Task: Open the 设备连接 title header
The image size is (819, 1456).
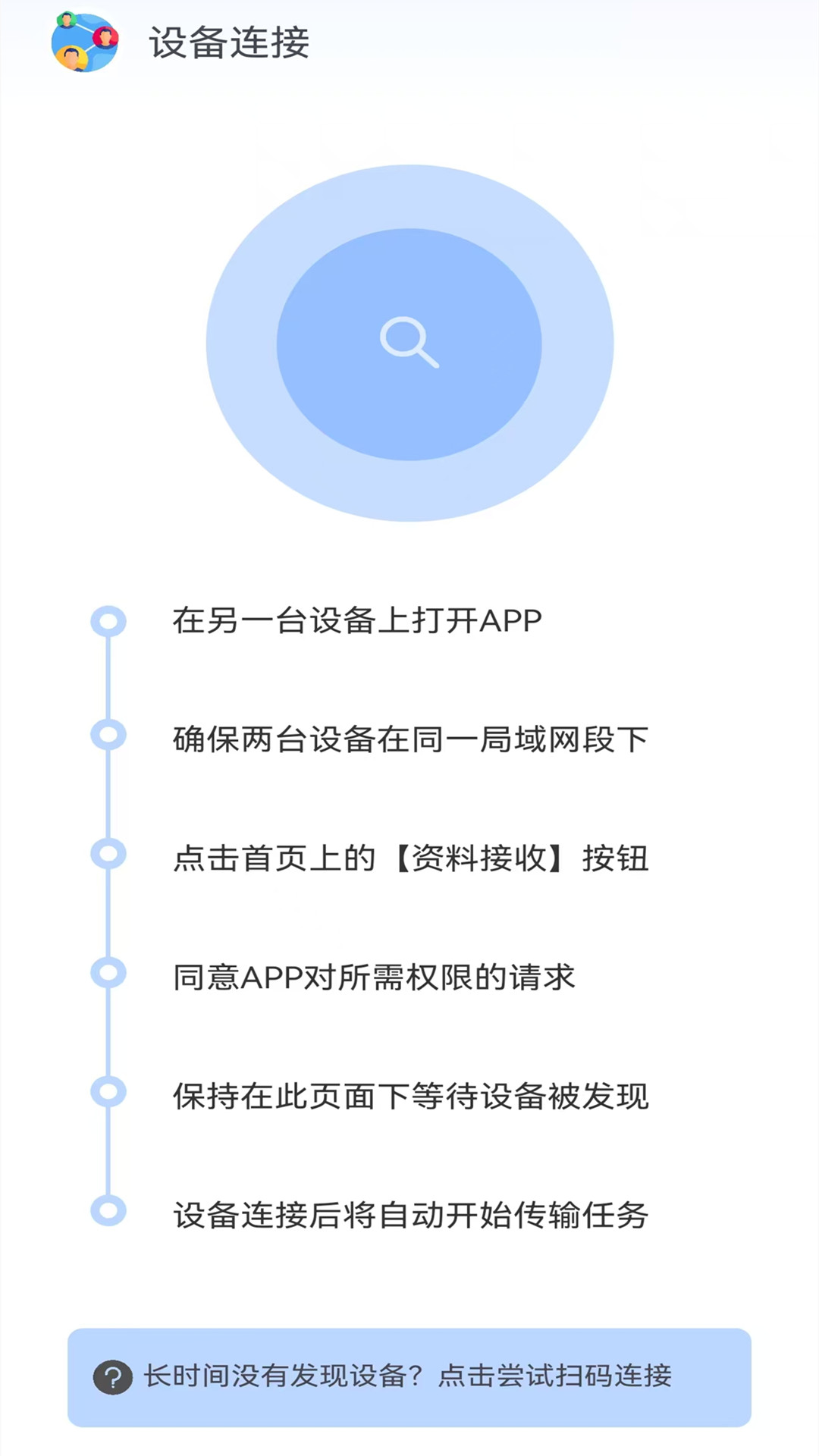Action: [x=229, y=43]
